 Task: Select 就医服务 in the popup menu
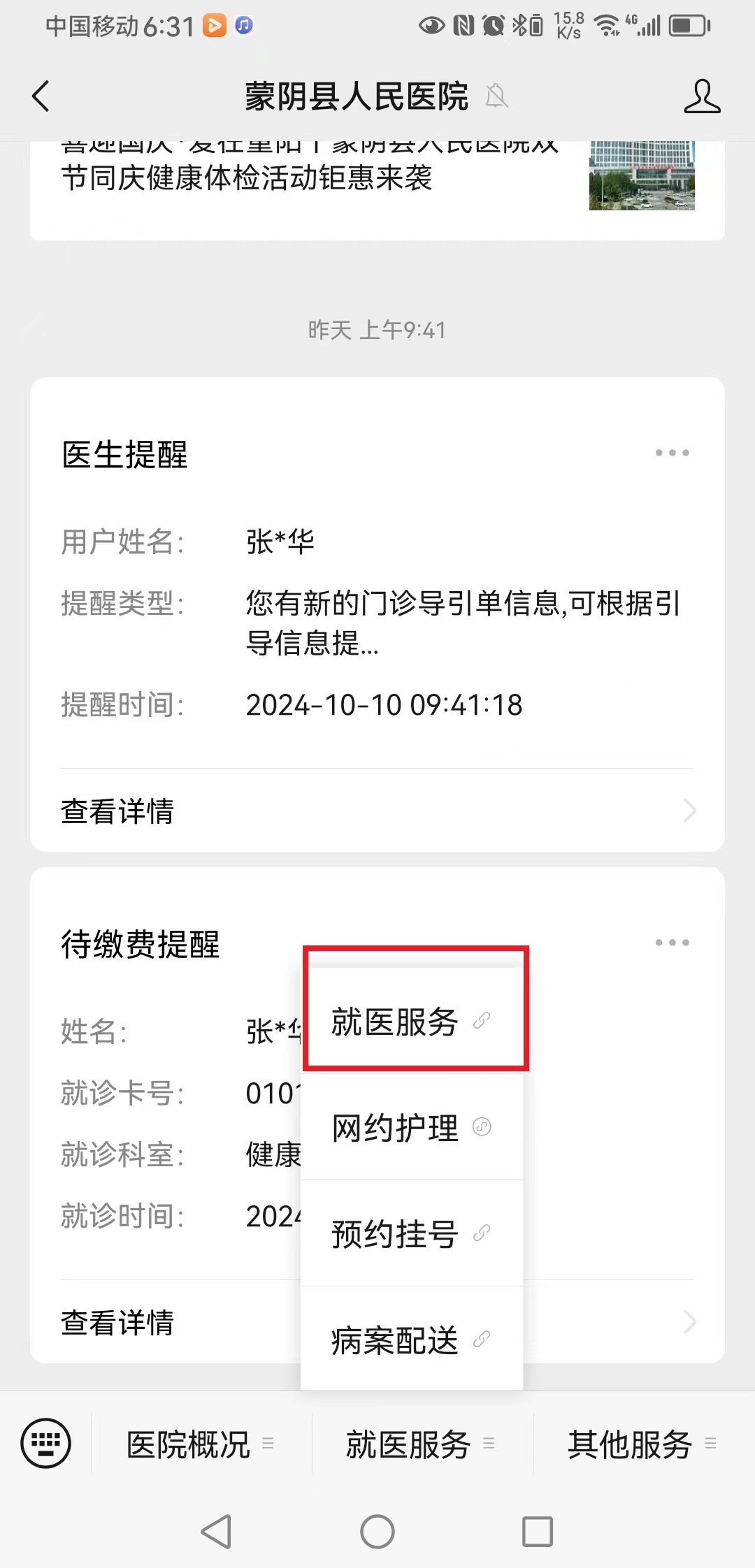(412, 1021)
